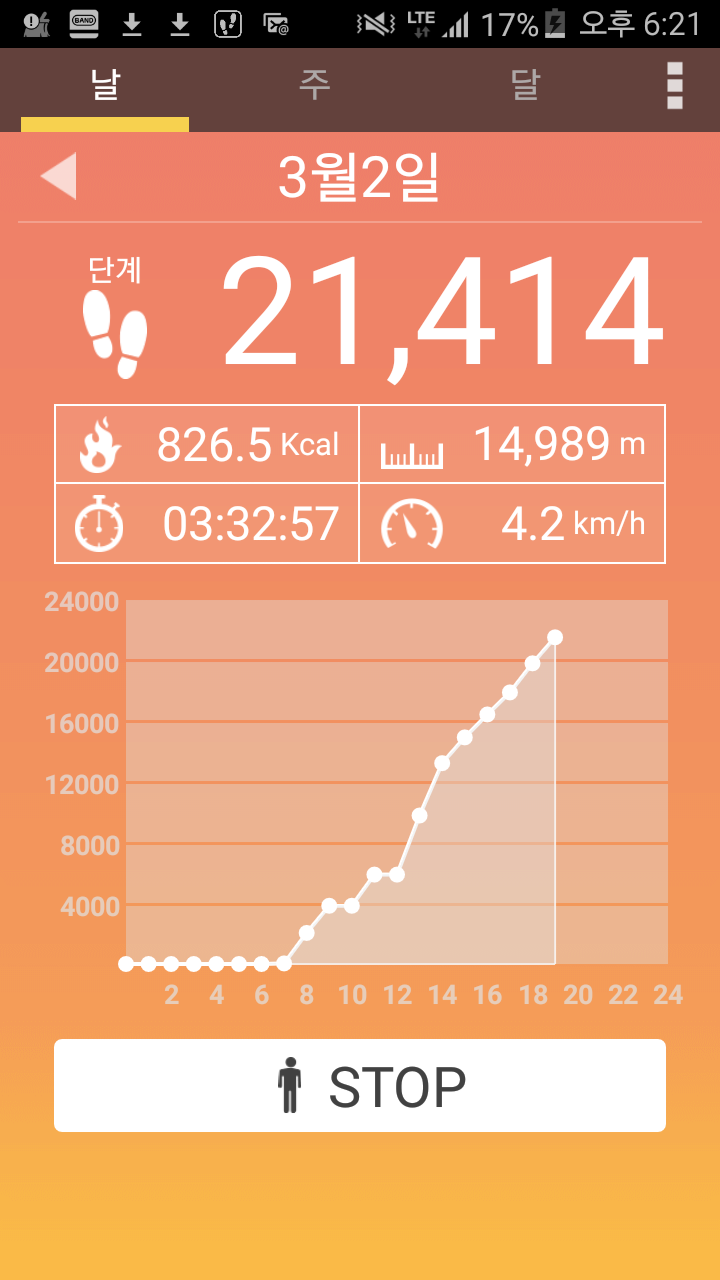Image resolution: width=720 pixels, height=1280 pixels.
Task: Tap the STOP button
Action: click(x=360, y=1086)
